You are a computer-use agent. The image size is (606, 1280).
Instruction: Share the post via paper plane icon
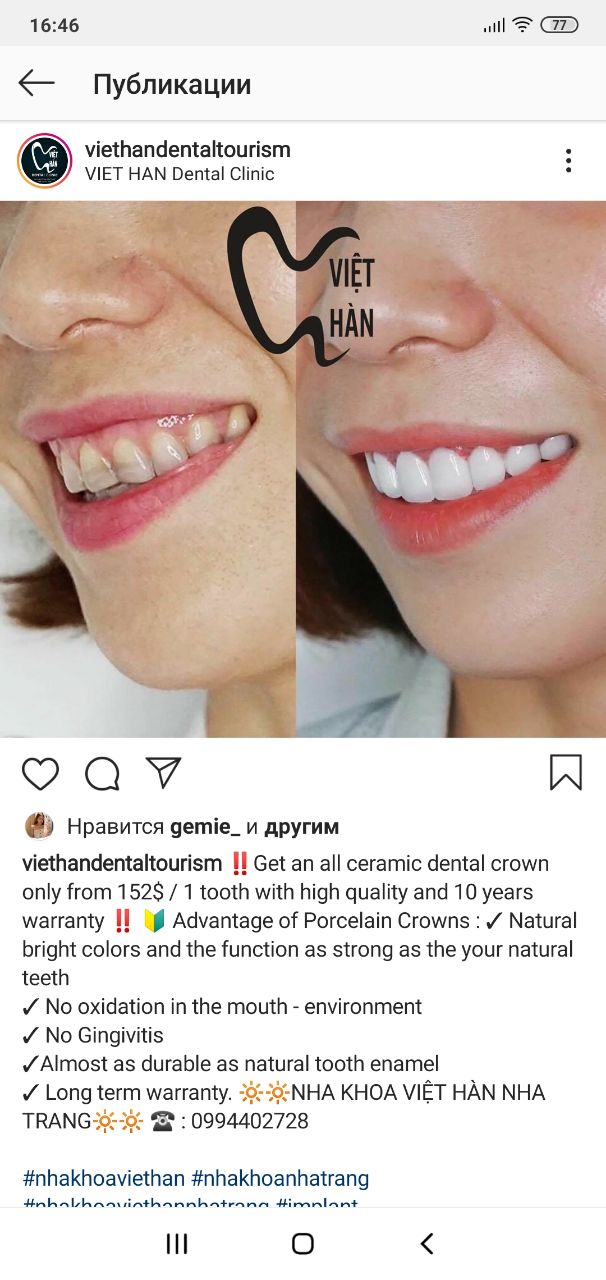[x=163, y=772]
